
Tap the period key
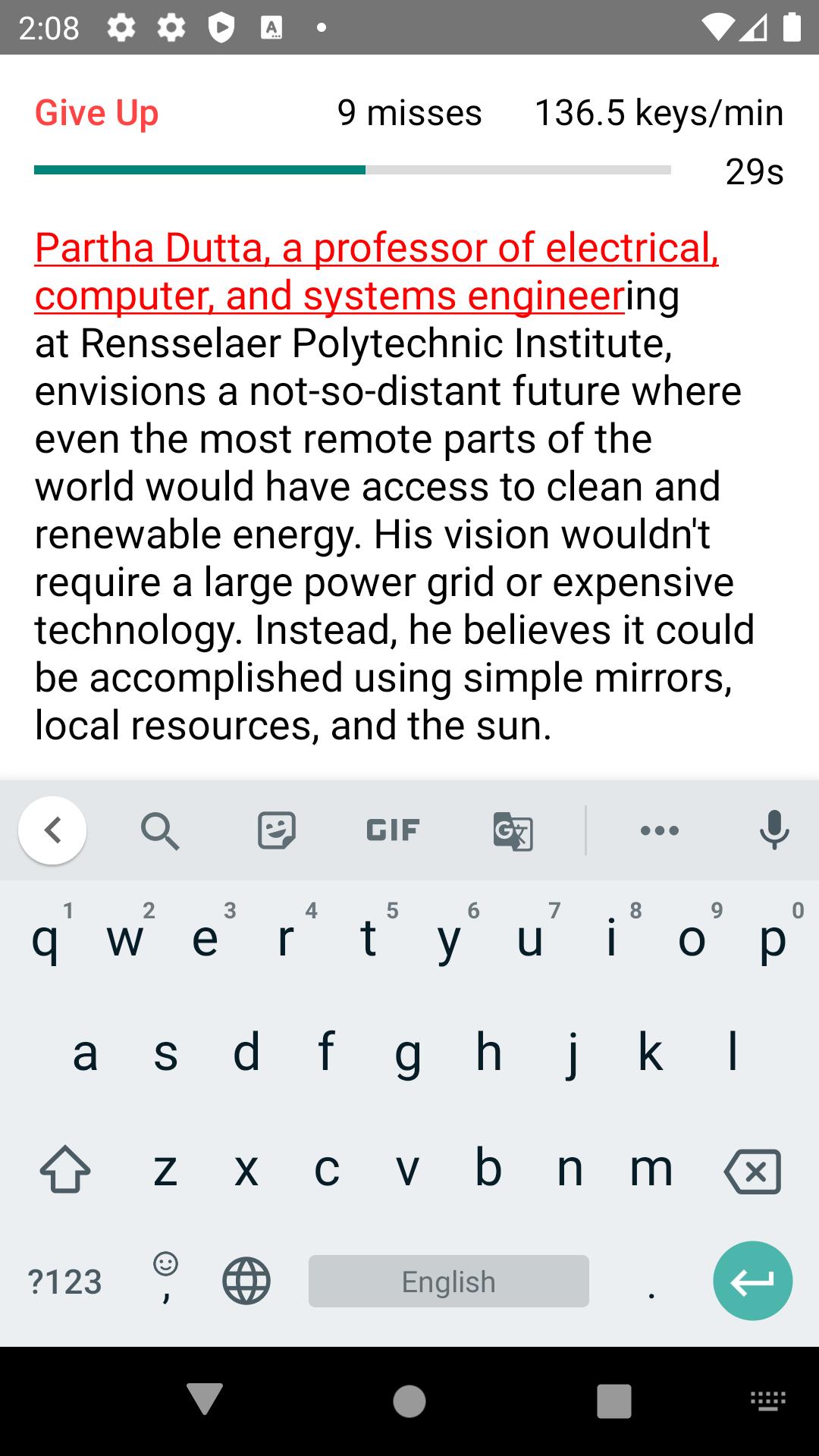tap(651, 1282)
